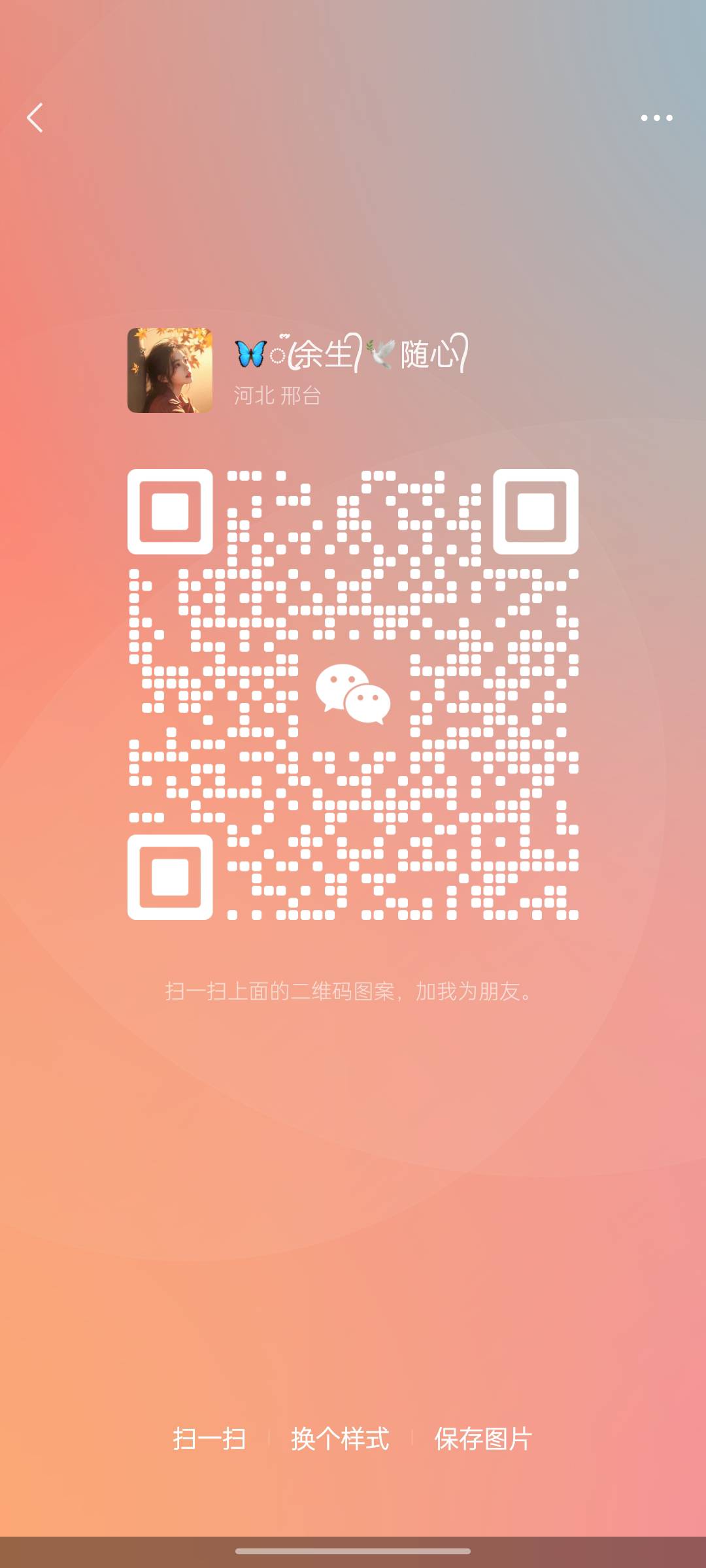Go back using the top-left arrow
The width and height of the screenshot is (706, 1568).
click(35, 118)
